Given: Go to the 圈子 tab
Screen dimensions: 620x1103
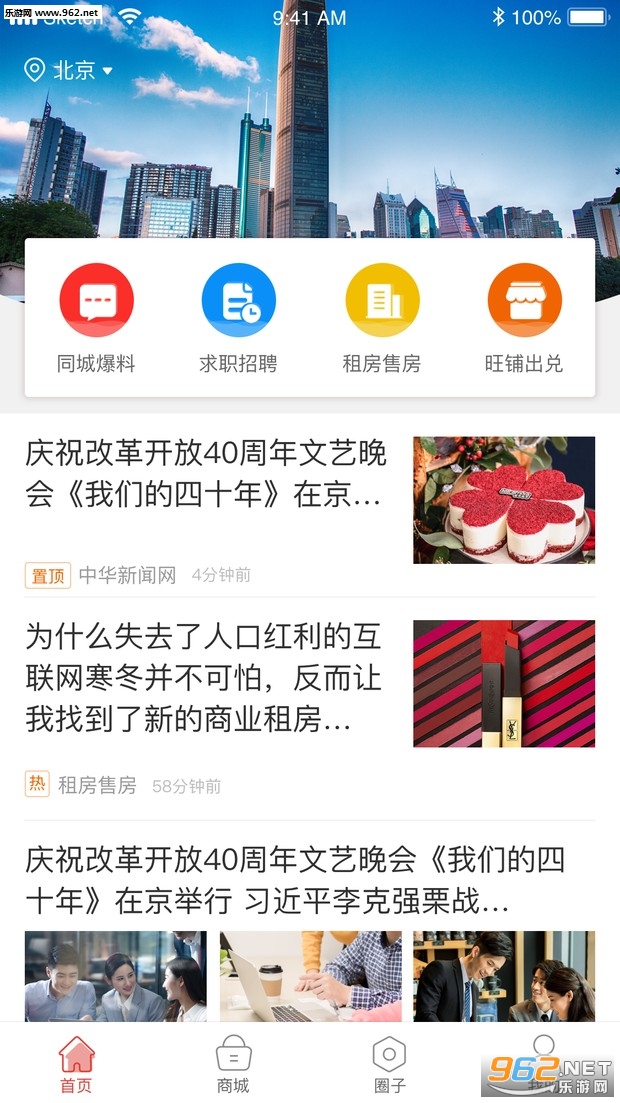Looking at the screenshot, I should 389,1064.
